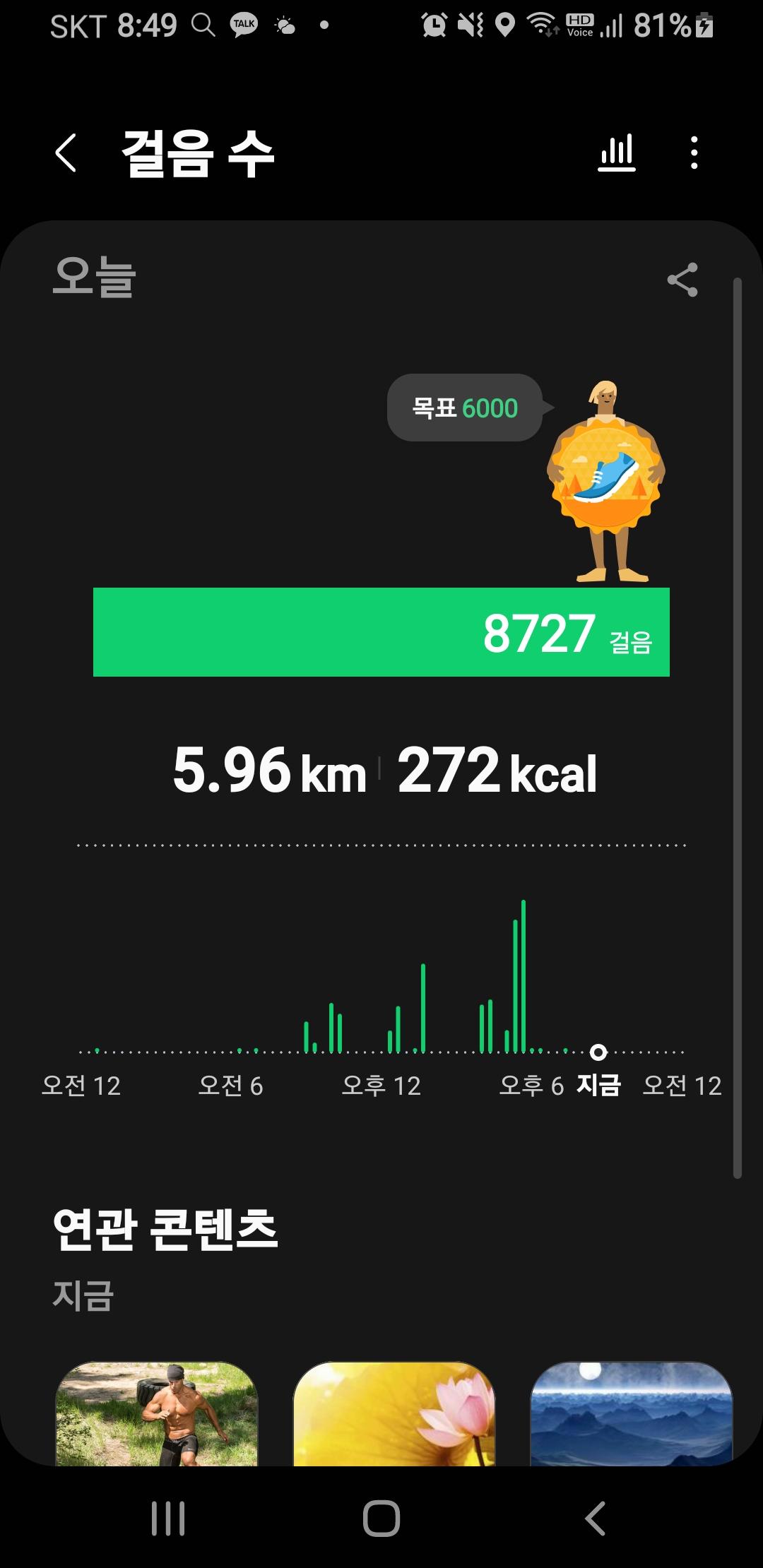Tap the system home button
The image size is (763, 1568).
pyautogui.click(x=381, y=1519)
